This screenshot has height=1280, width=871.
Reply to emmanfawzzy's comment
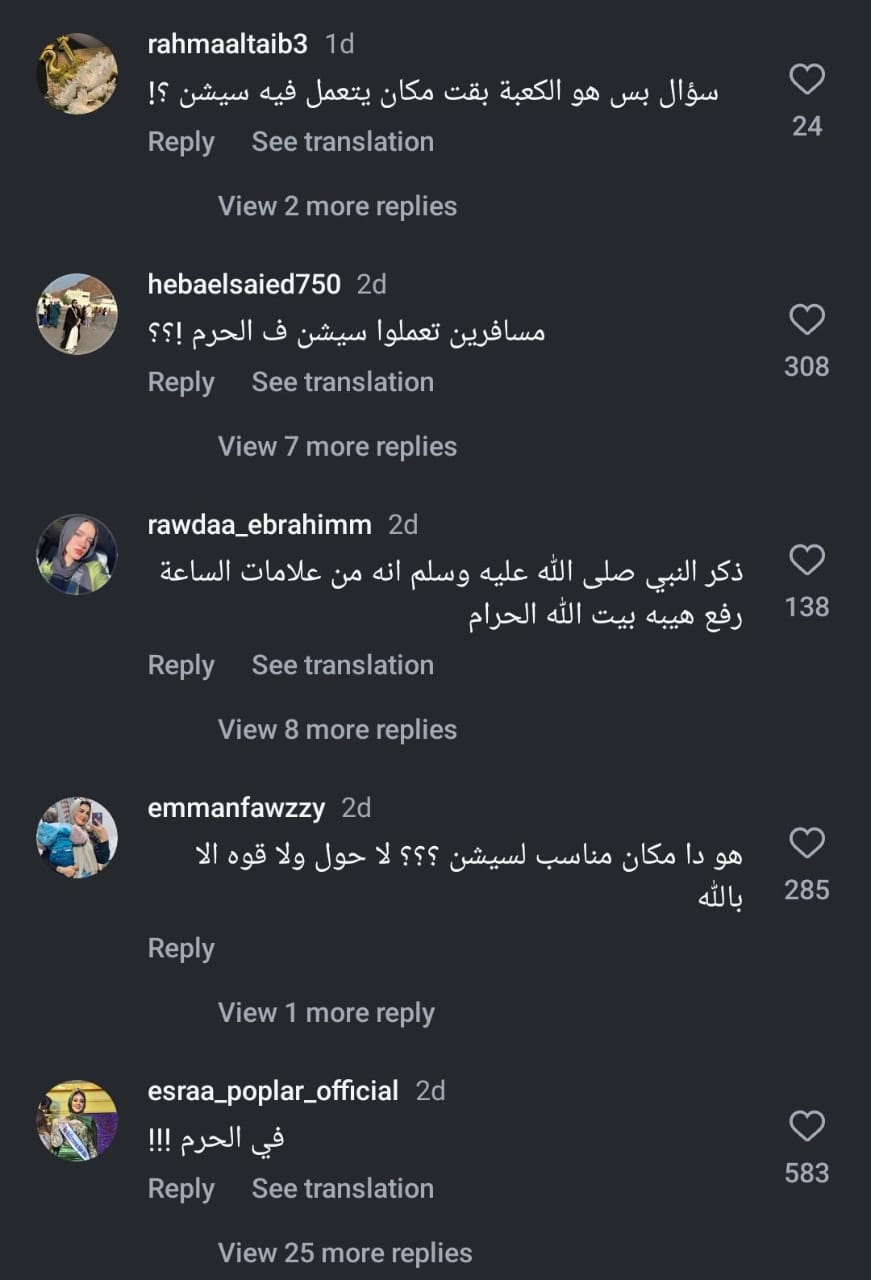point(181,948)
